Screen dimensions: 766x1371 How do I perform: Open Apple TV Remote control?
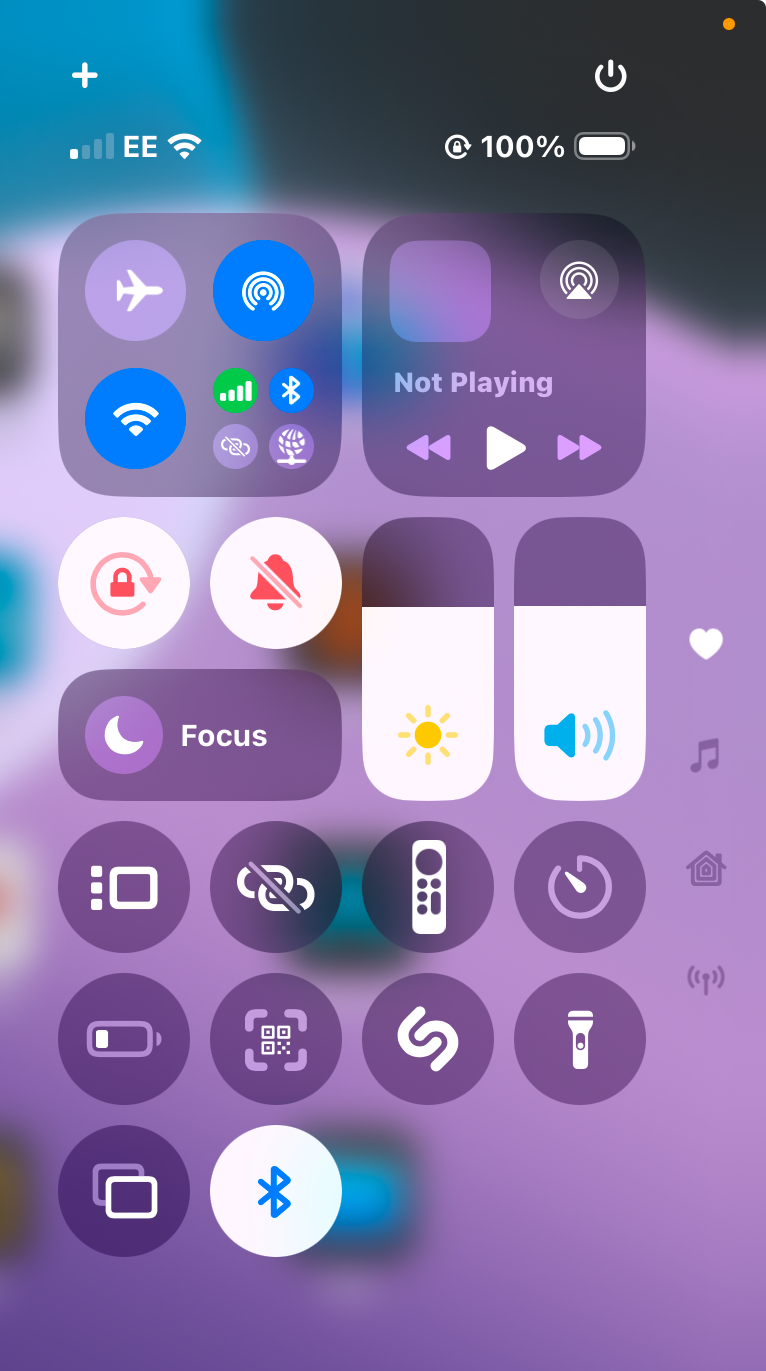tap(428, 887)
